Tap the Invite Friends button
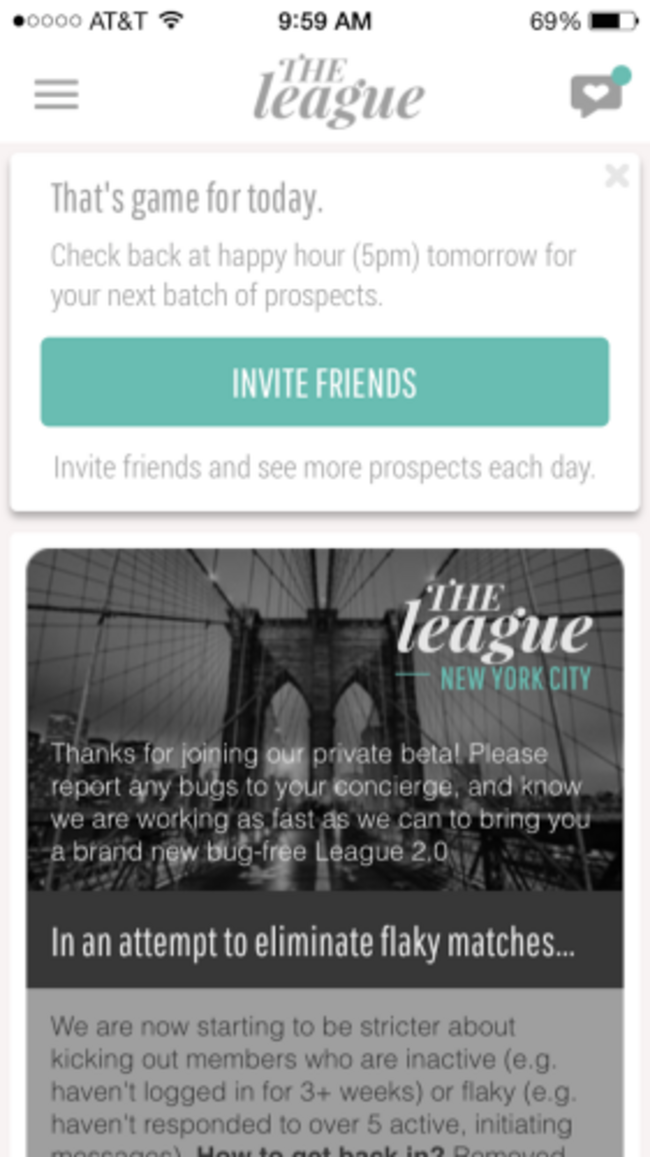The width and height of the screenshot is (650, 1157). 324,383
